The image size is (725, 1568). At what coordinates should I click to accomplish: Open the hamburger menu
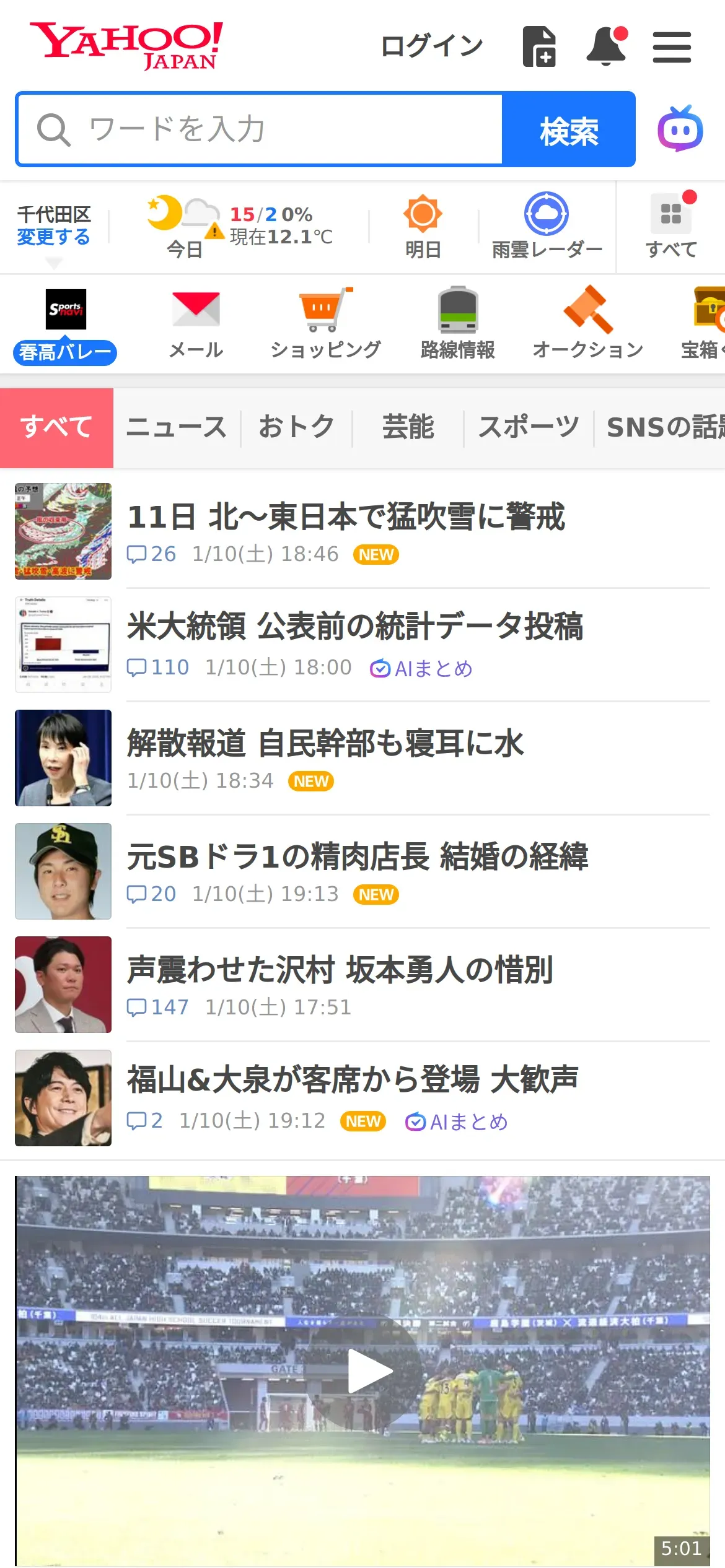[672, 48]
